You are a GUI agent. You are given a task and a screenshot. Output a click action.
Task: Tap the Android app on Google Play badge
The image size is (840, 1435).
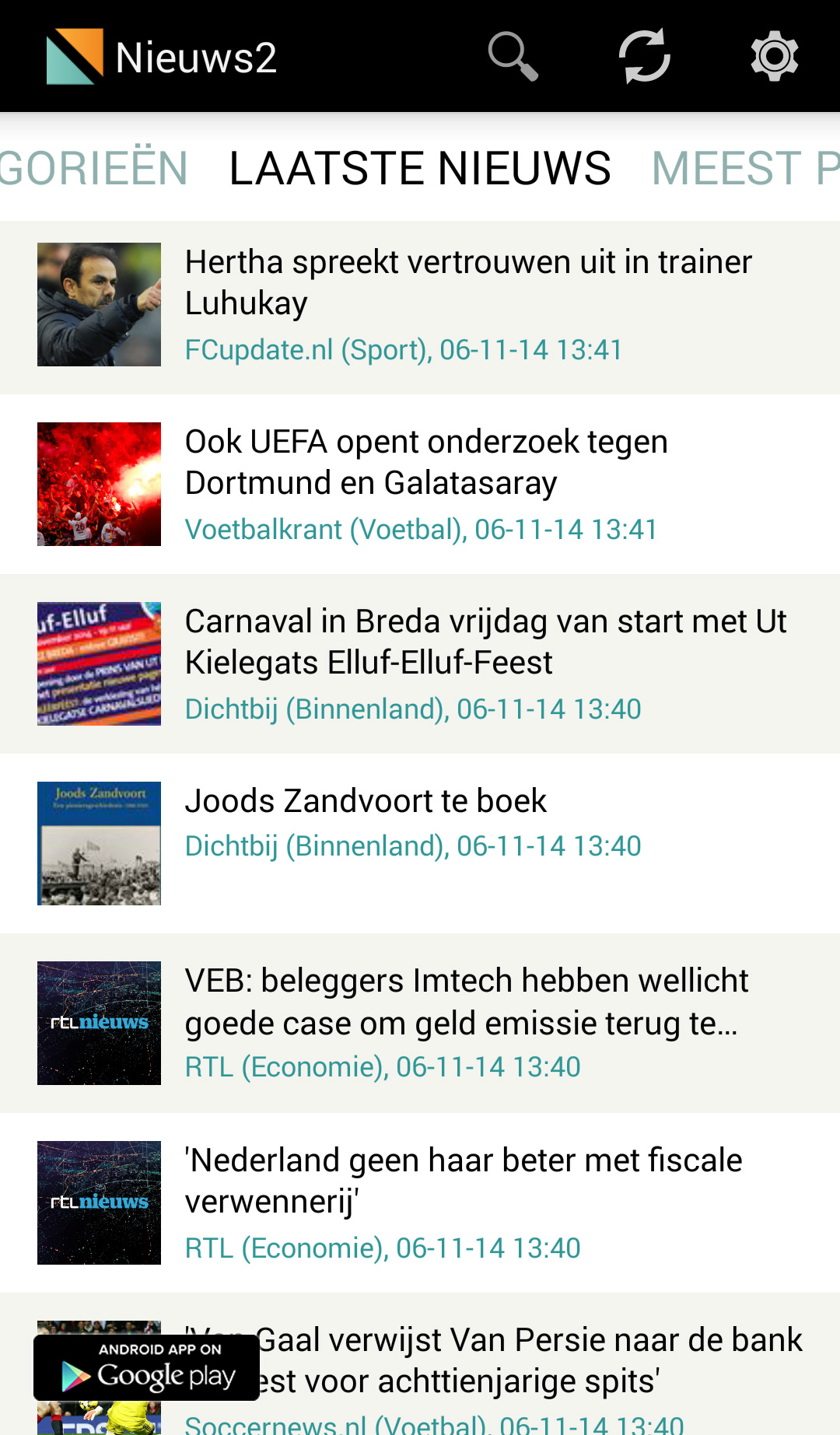click(x=146, y=1367)
